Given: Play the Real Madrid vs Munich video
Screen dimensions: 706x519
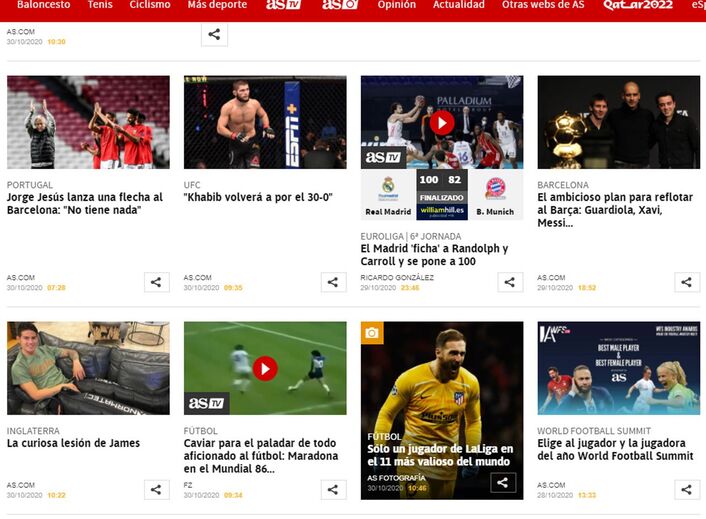Looking at the screenshot, I should [442, 122].
